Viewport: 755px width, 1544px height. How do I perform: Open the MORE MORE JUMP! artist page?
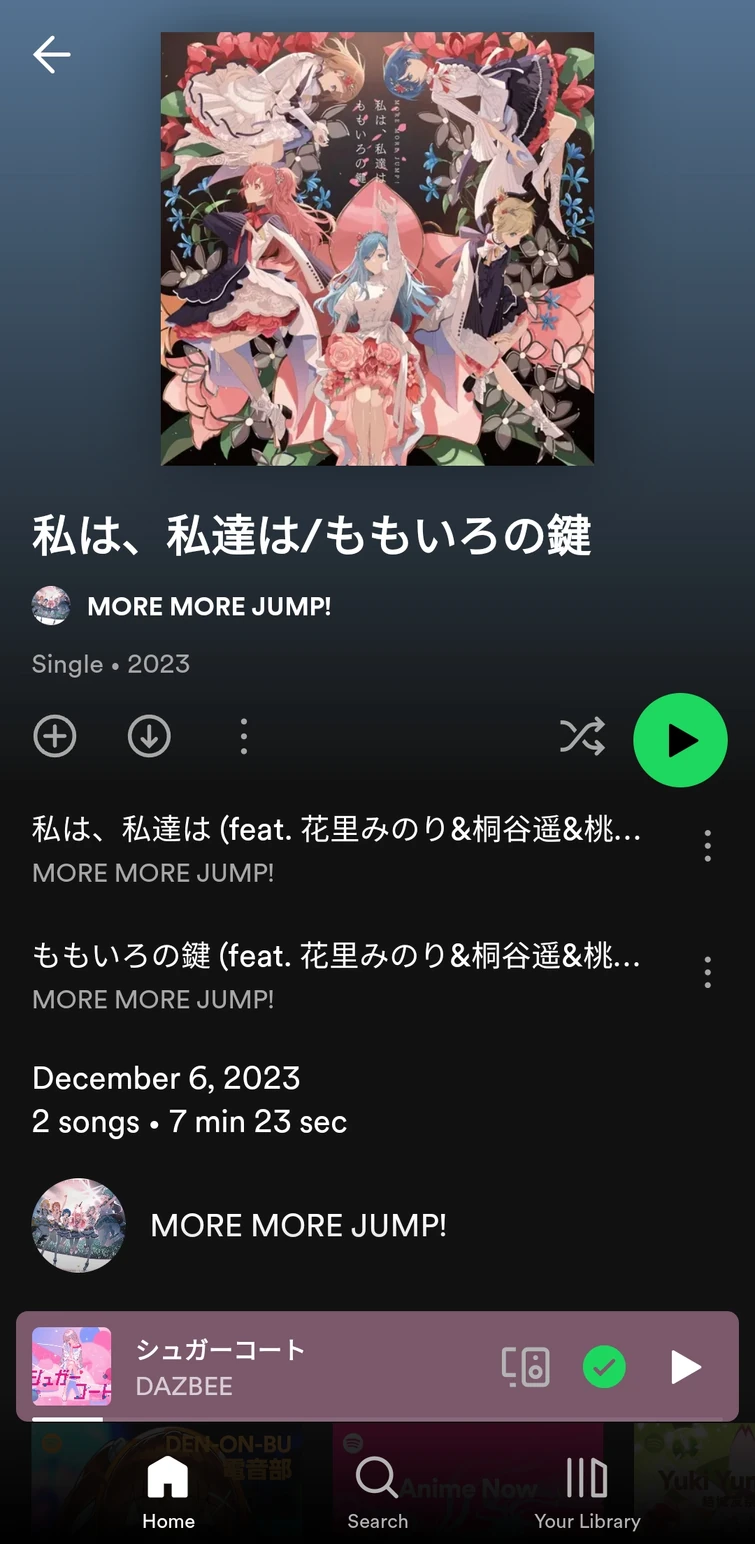[298, 1224]
